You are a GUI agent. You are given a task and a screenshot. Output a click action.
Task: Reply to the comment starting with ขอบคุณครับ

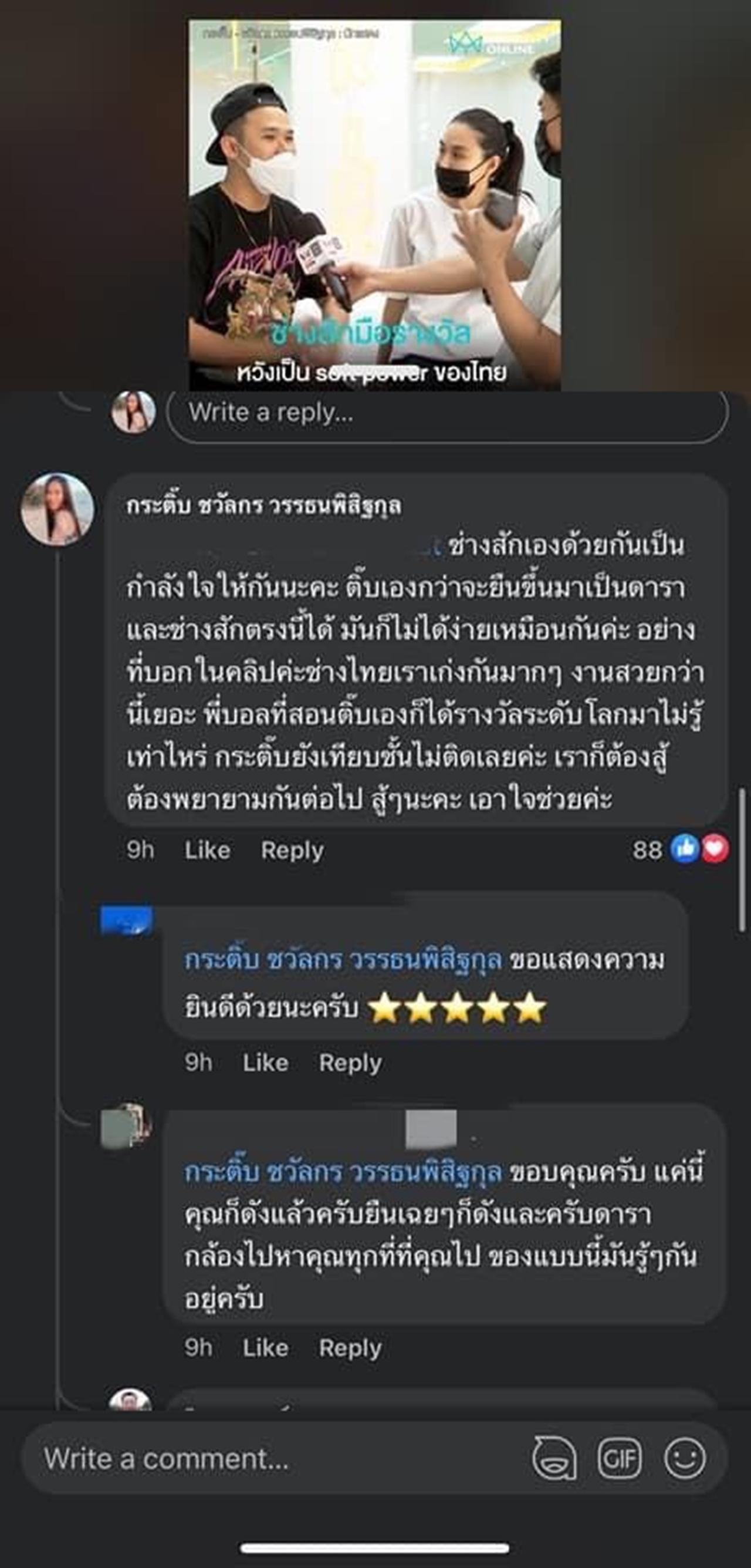[350, 1348]
